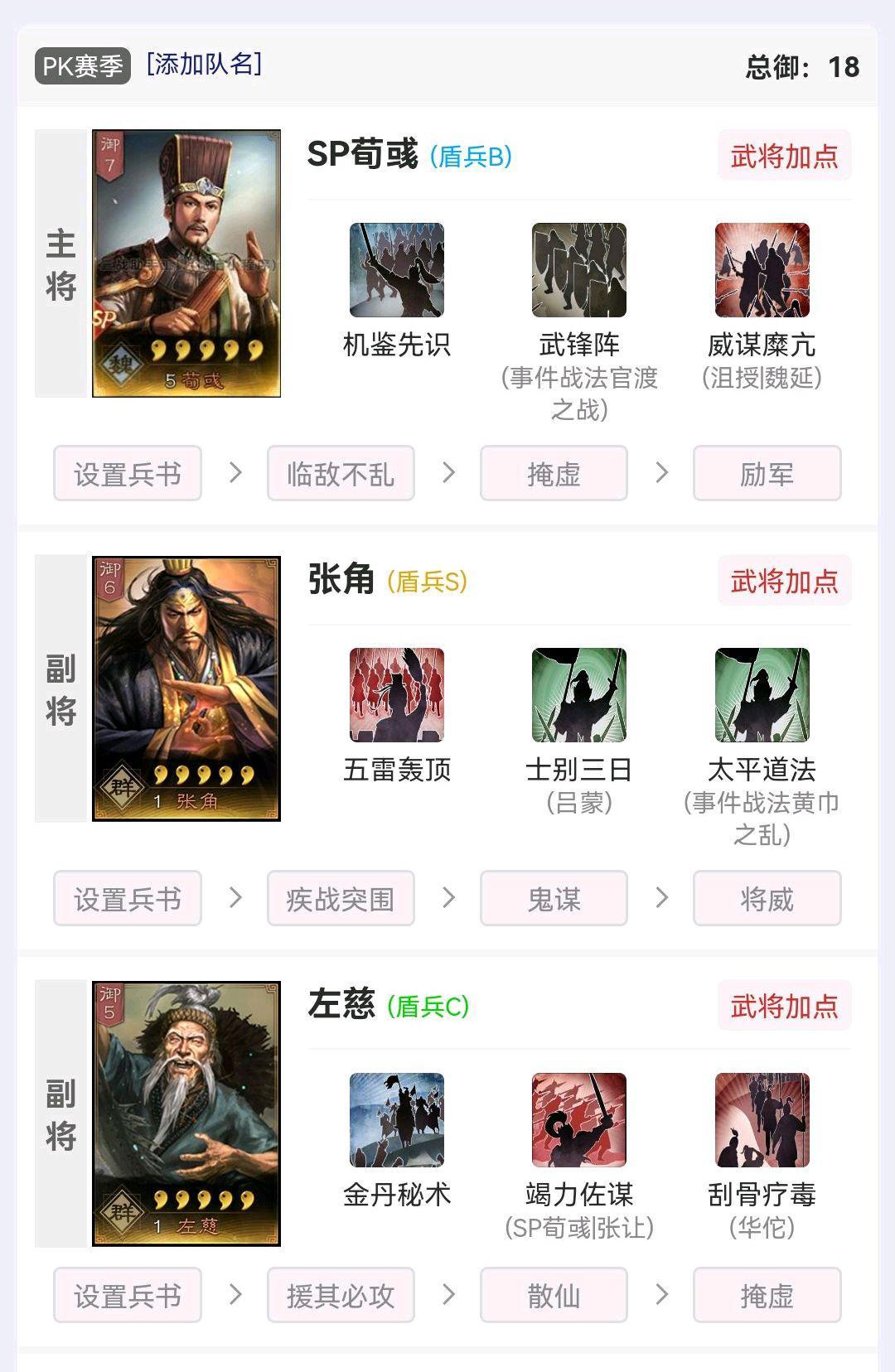Screen dimensions: 895x1372
Task: Tap 设置兵书 in SP荀彧's row
Action: tap(128, 474)
